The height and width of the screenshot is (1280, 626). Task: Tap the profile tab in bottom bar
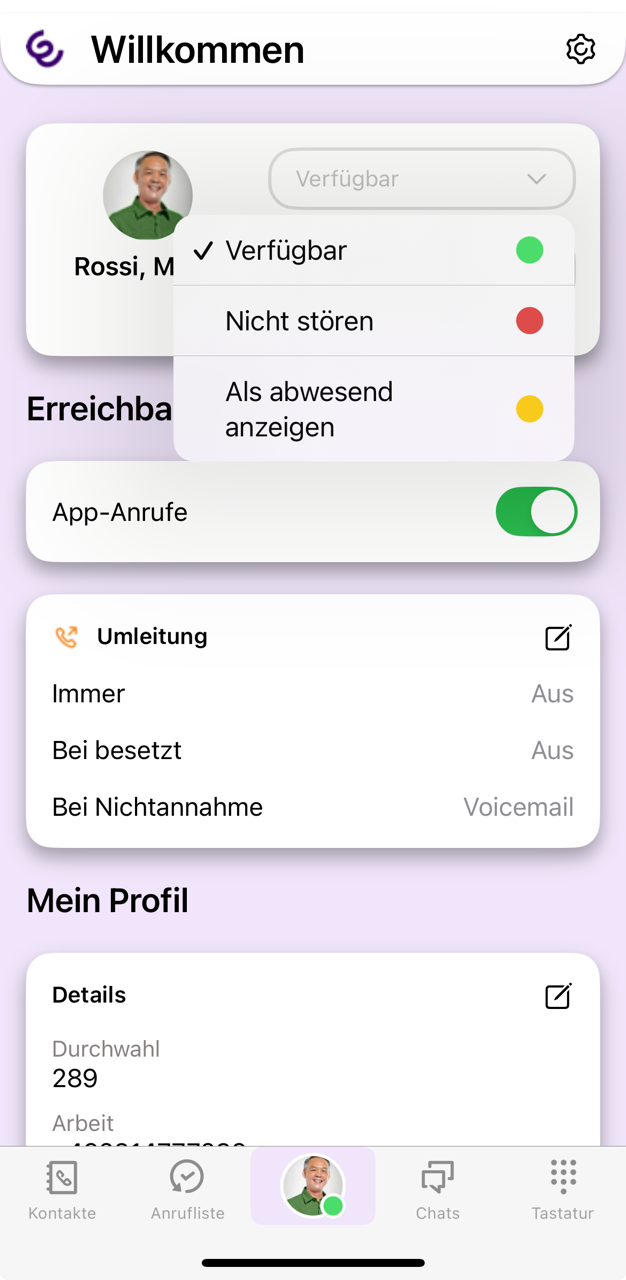click(313, 1186)
